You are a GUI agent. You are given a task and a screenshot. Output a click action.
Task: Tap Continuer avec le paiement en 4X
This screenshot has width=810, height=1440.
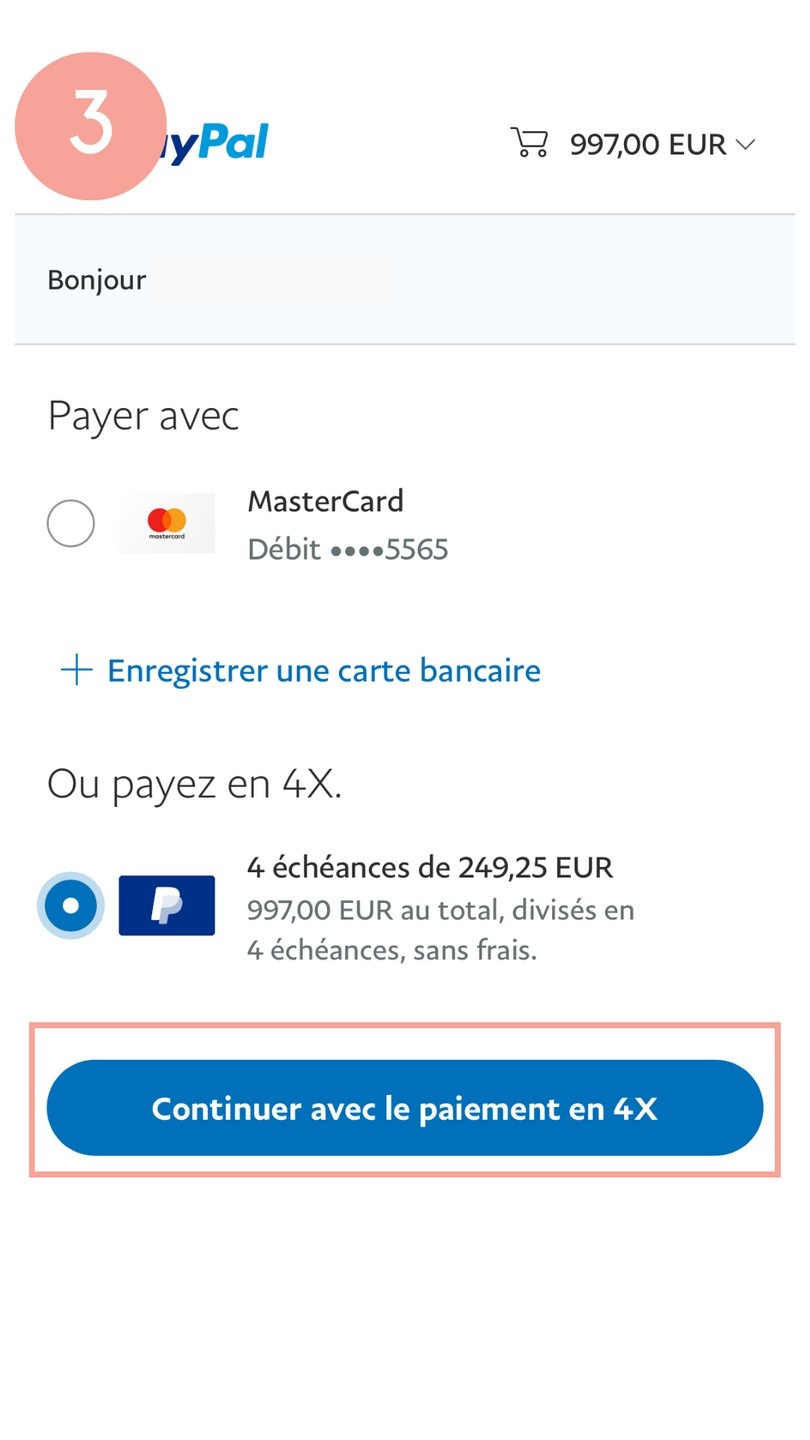tap(404, 1108)
